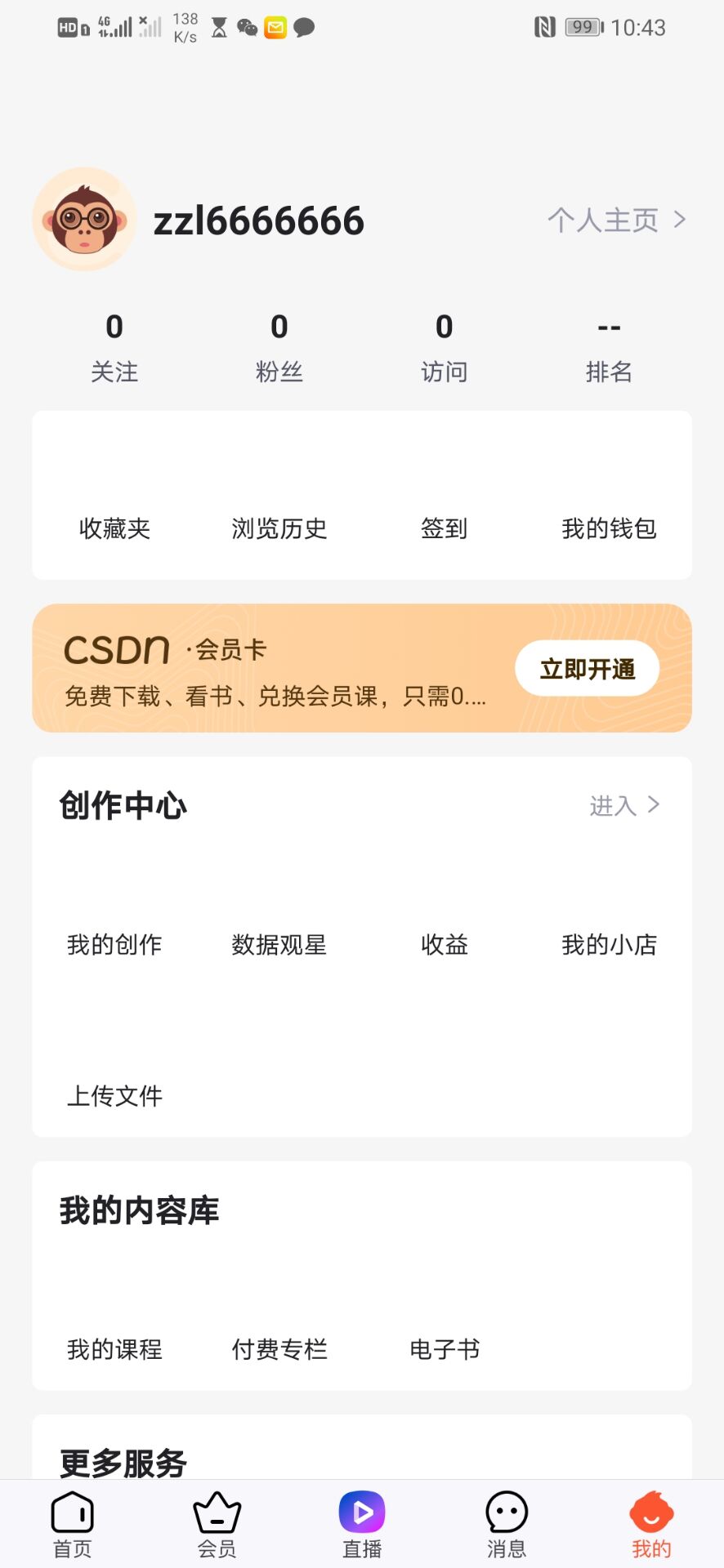
Task: Tap the monkey profile avatar
Action: (x=84, y=220)
